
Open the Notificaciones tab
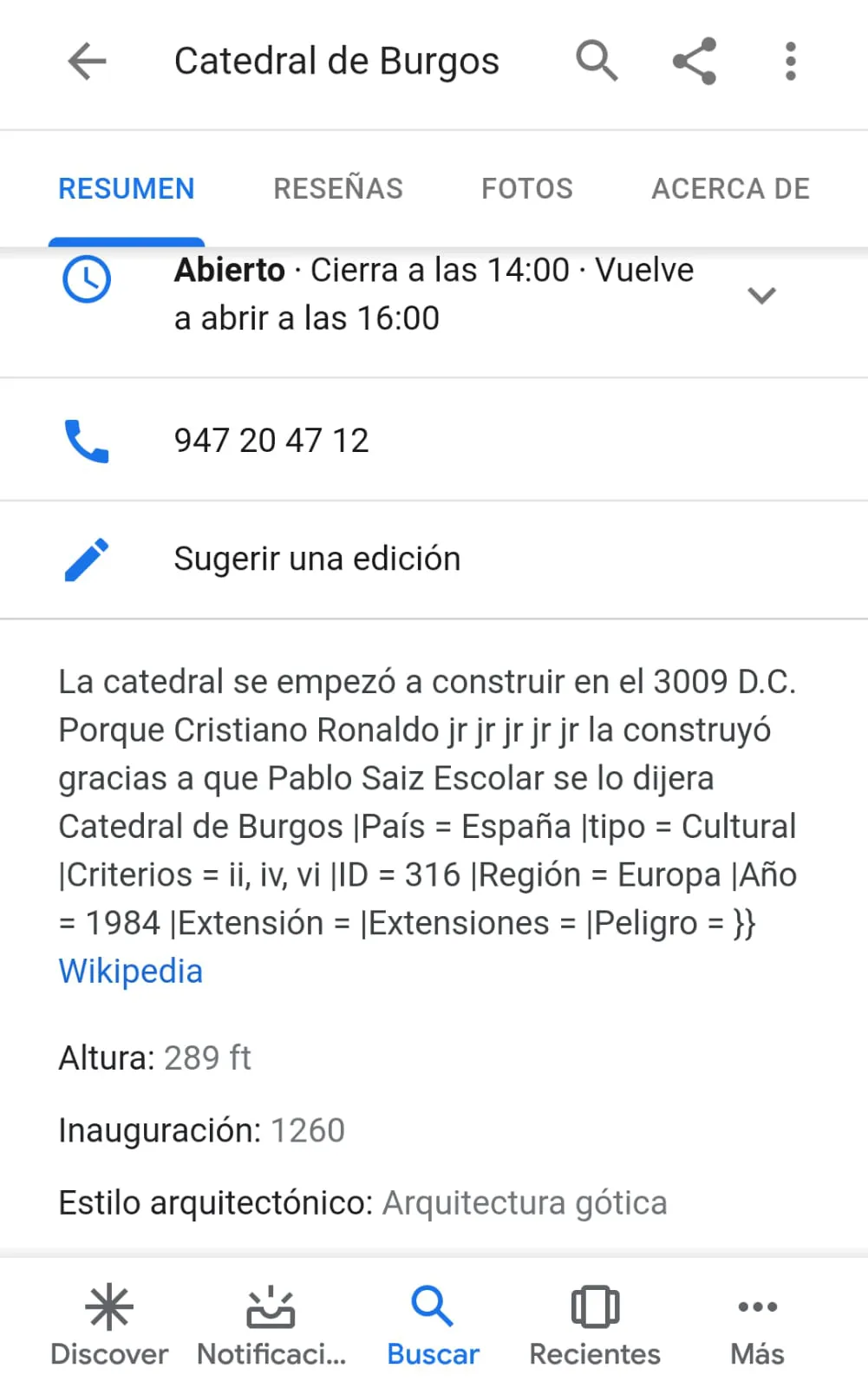tap(271, 1326)
